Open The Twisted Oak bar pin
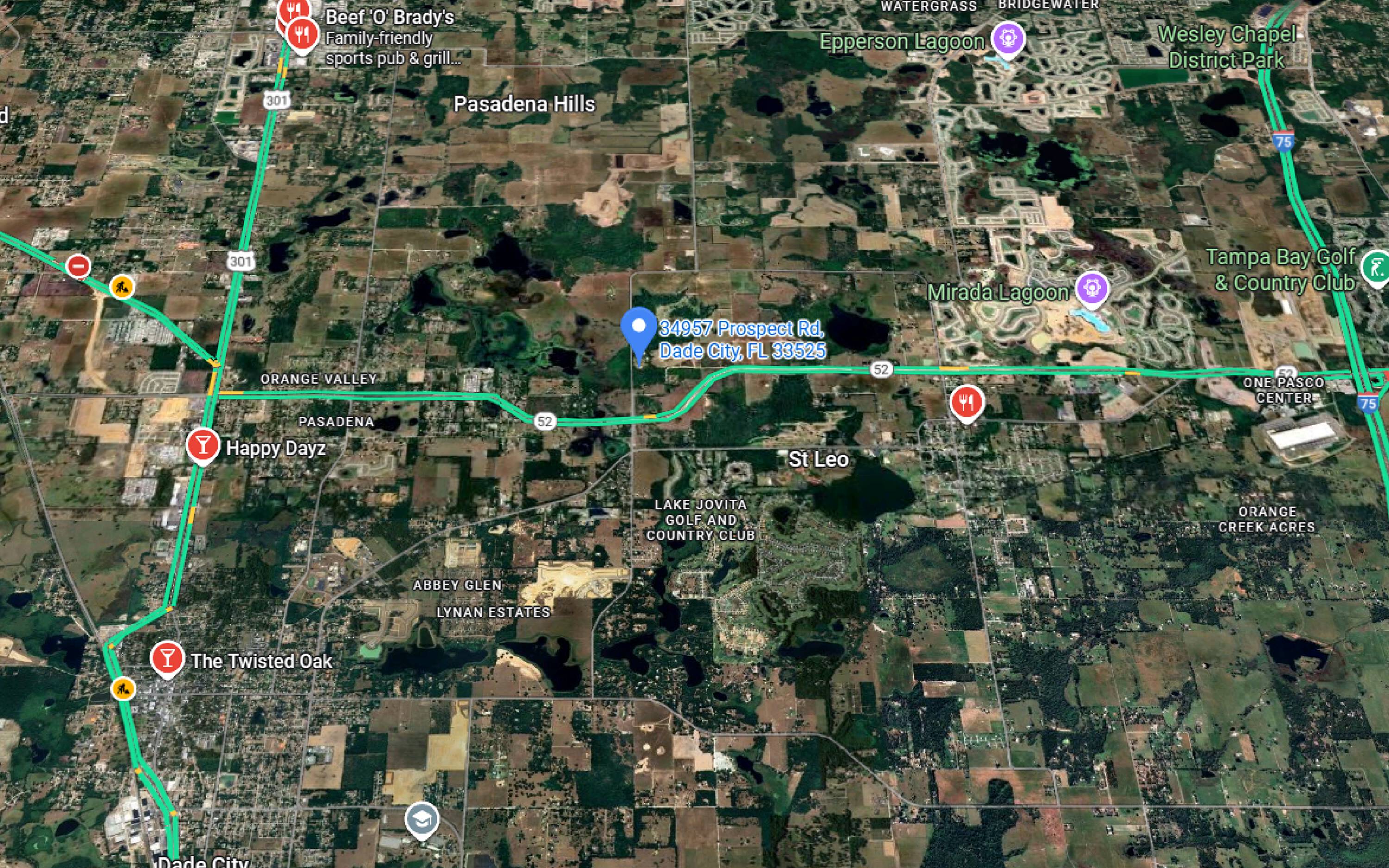 (167, 658)
